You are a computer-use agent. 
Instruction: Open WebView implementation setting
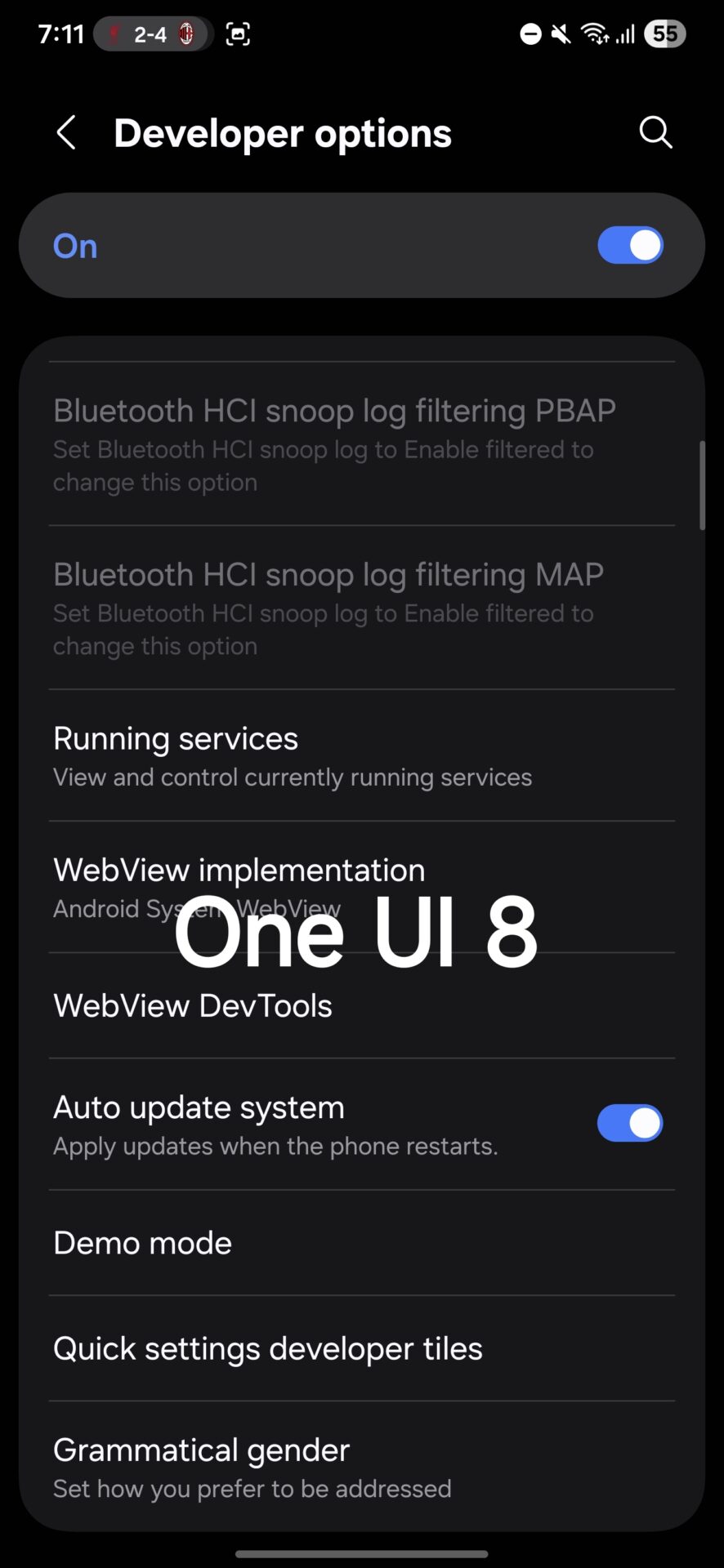click(362, 887)
